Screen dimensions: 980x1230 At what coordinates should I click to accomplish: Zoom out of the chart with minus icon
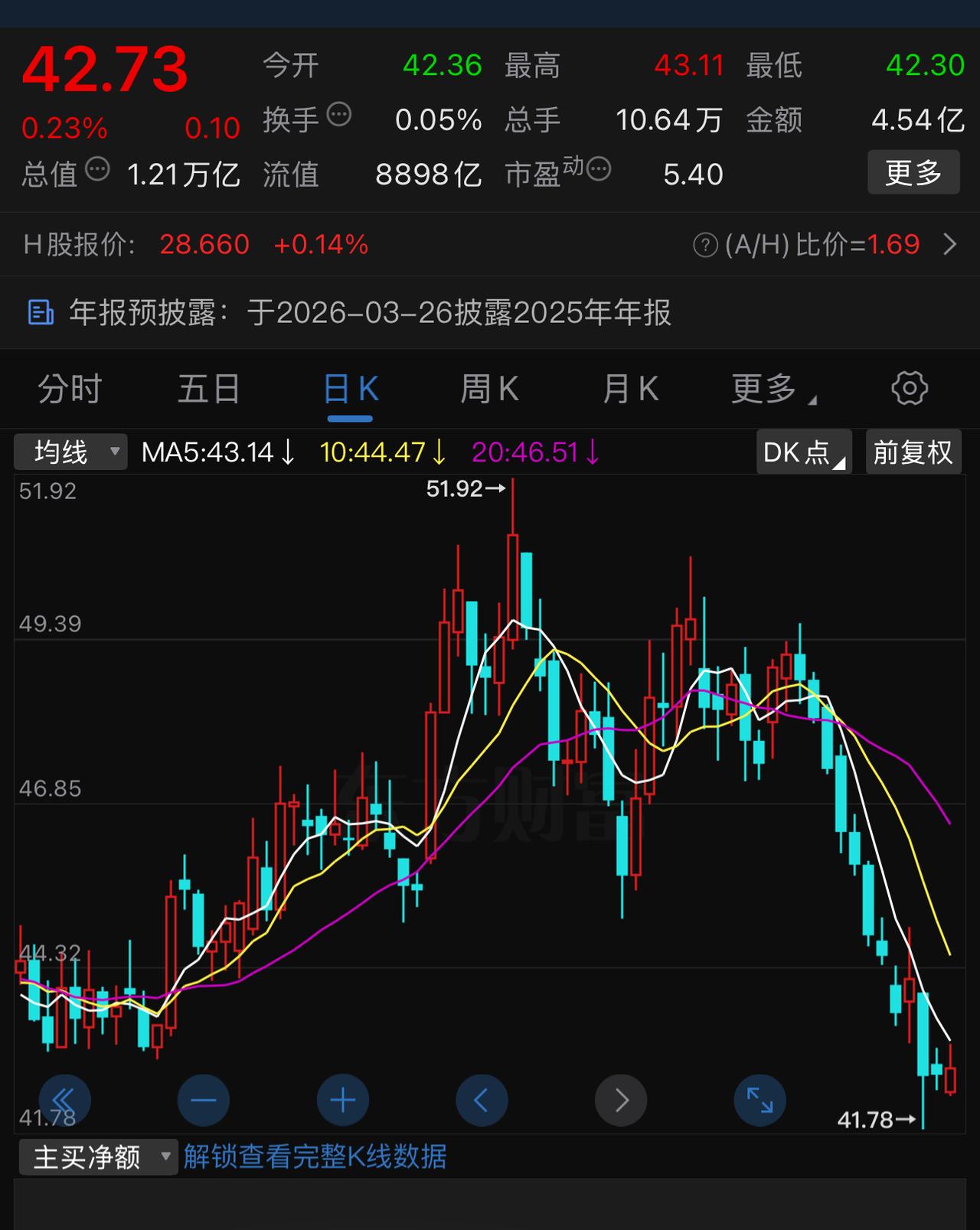(203, 1100)
